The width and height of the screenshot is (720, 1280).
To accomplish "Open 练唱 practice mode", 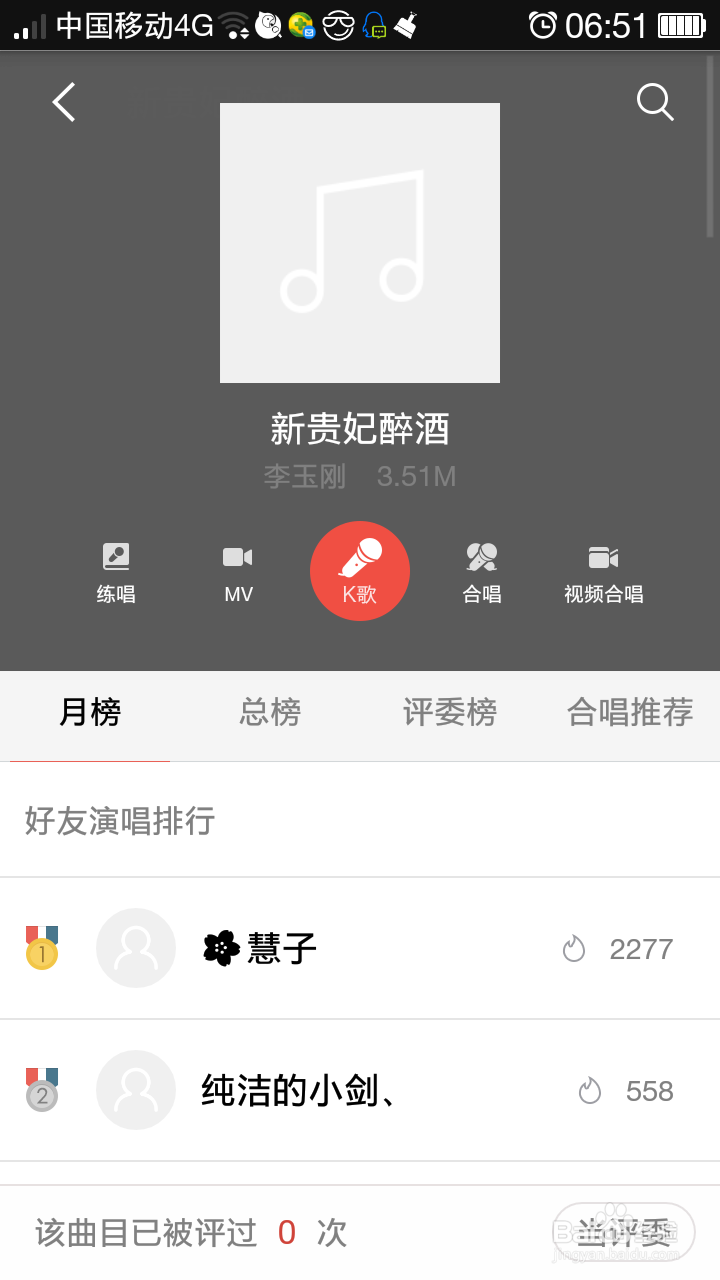I will pyautogui.click(x=116, y=574).
